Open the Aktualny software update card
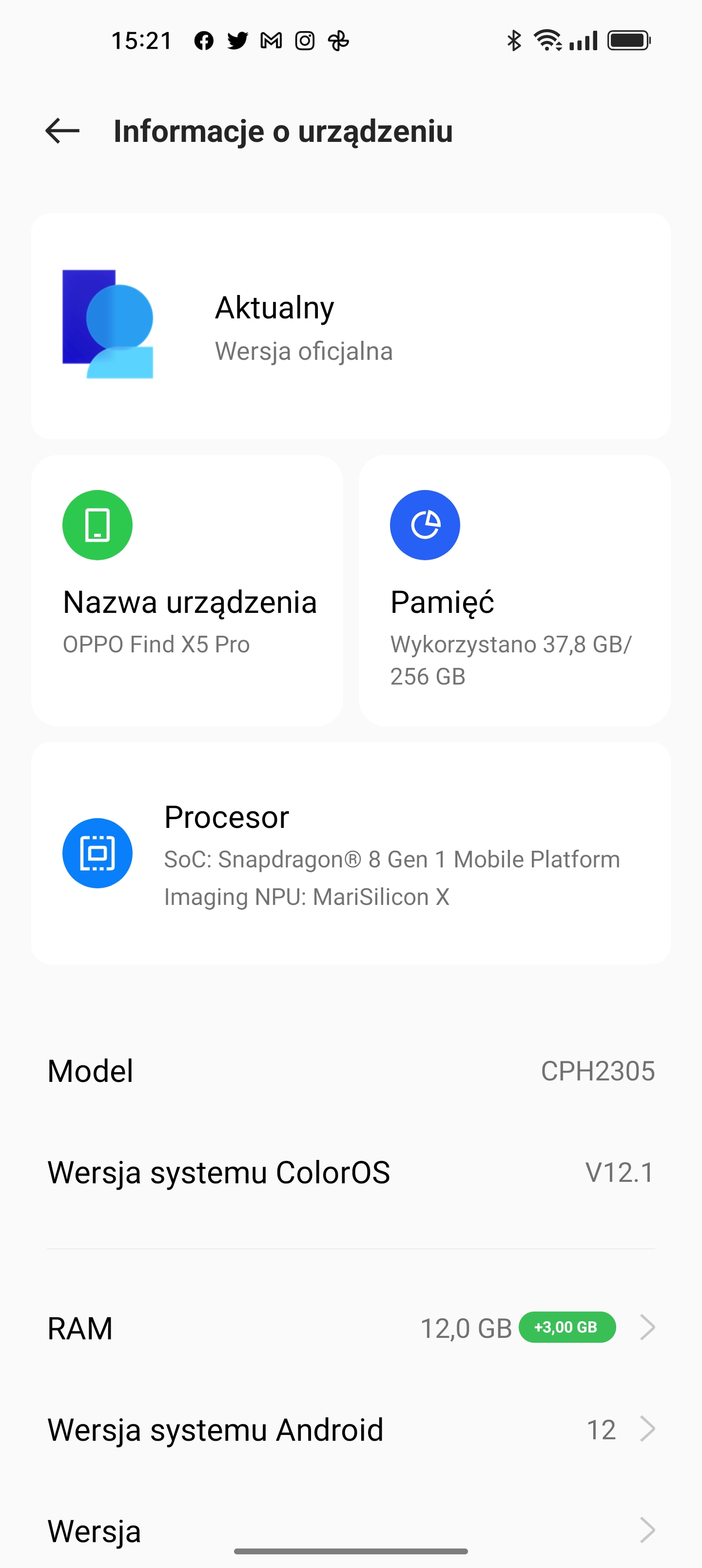The image size is (702, 1568). coord(351,326)
